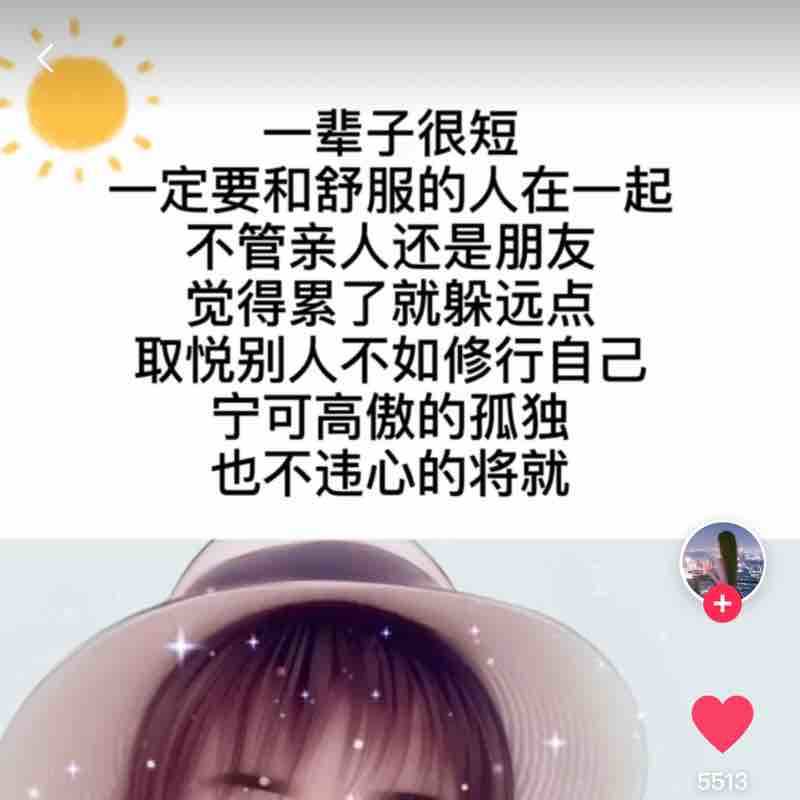
Task: Go back using the top-left arrow
Action: point(44,60)
